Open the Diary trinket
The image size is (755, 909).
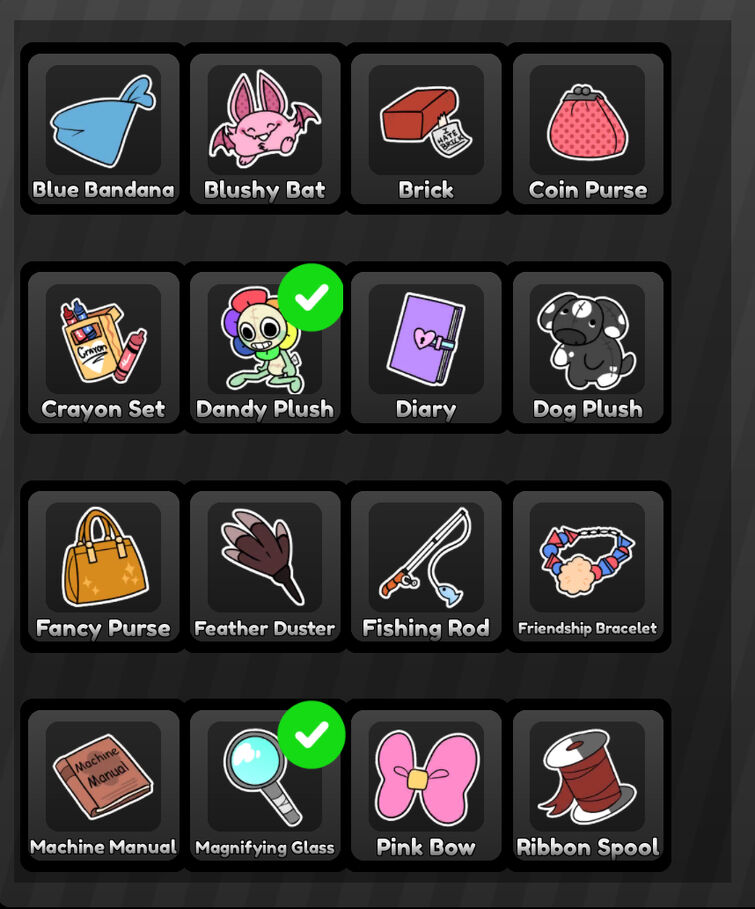pos(426,347)
